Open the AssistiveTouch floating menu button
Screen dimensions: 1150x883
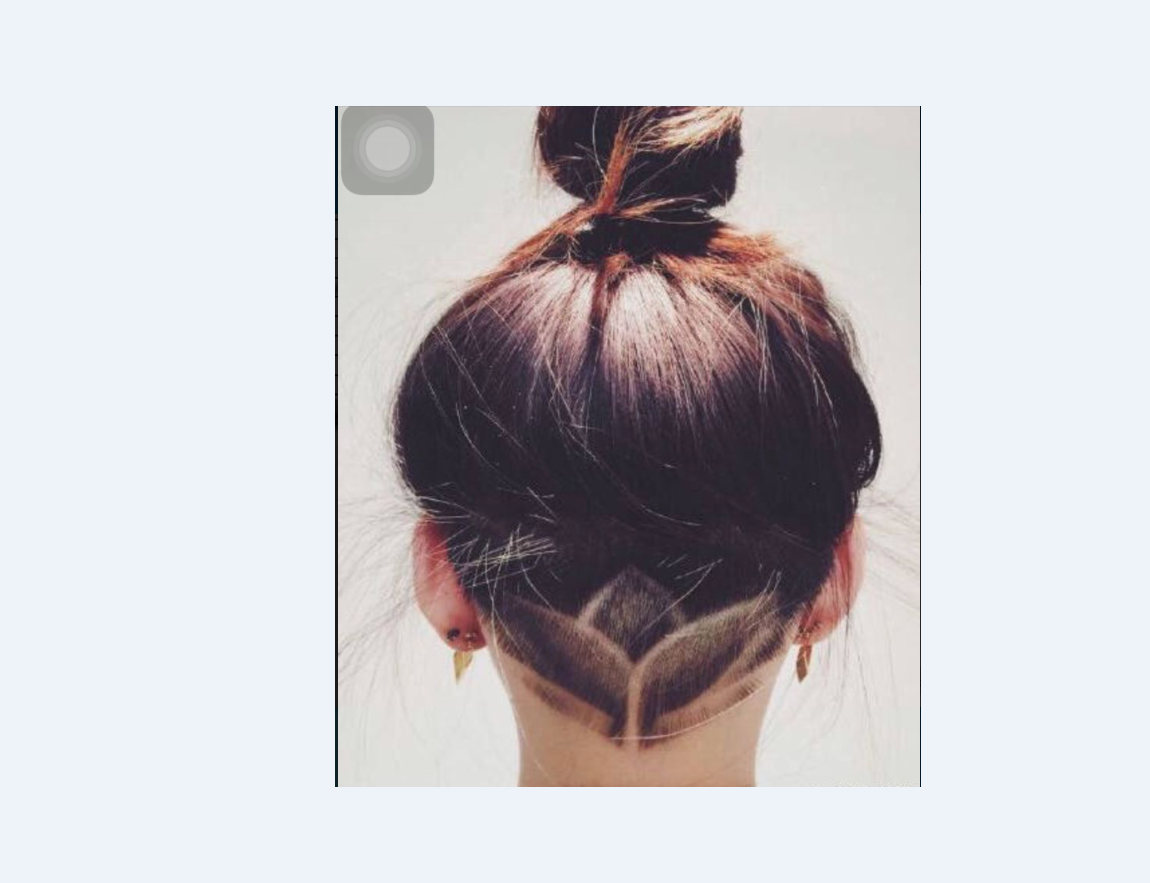coord(388,150)
